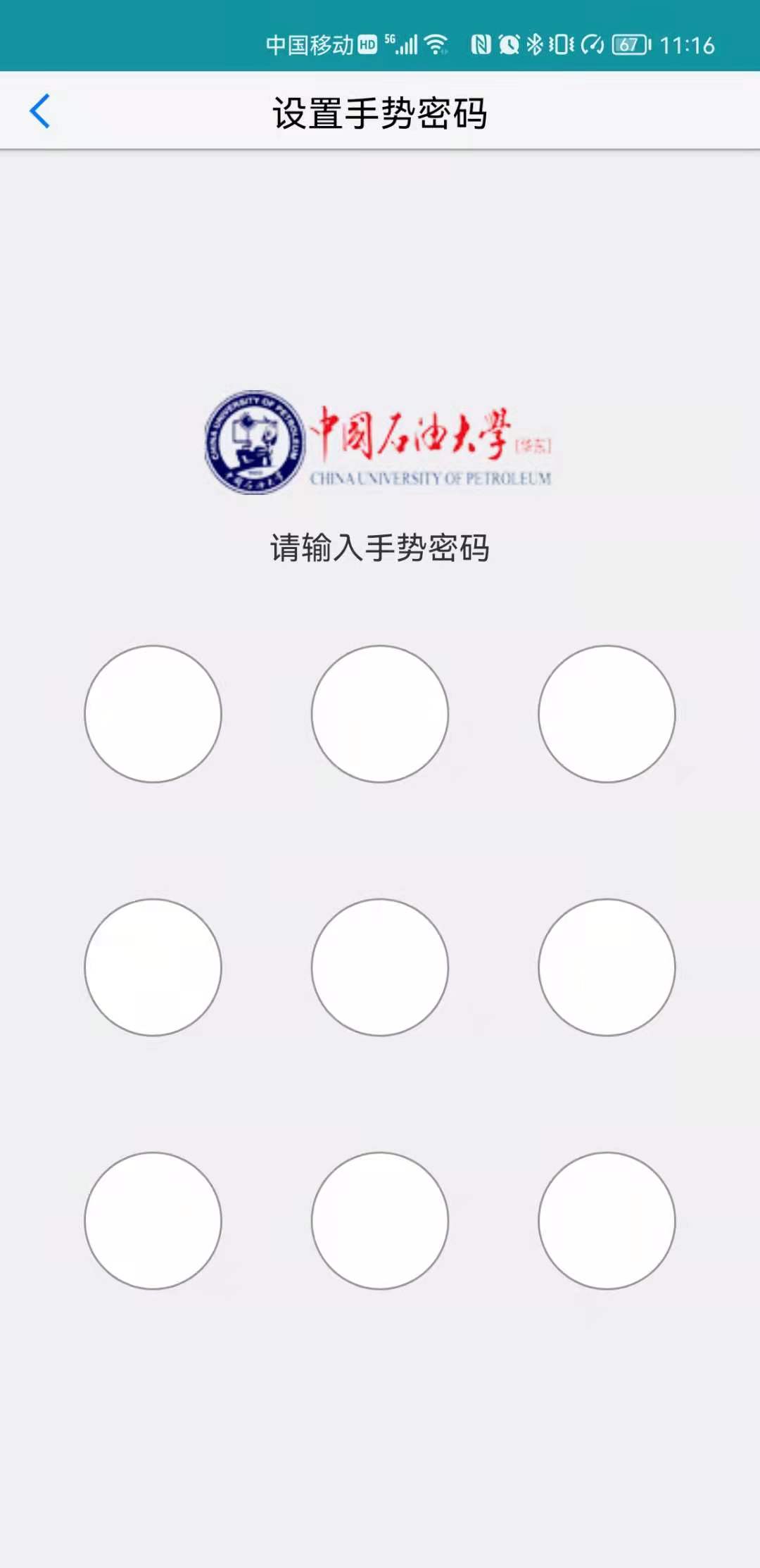The height and width of the screenshot is (1568, 760).
Task: Tap the top-left gesture dot
Action: 153,714
